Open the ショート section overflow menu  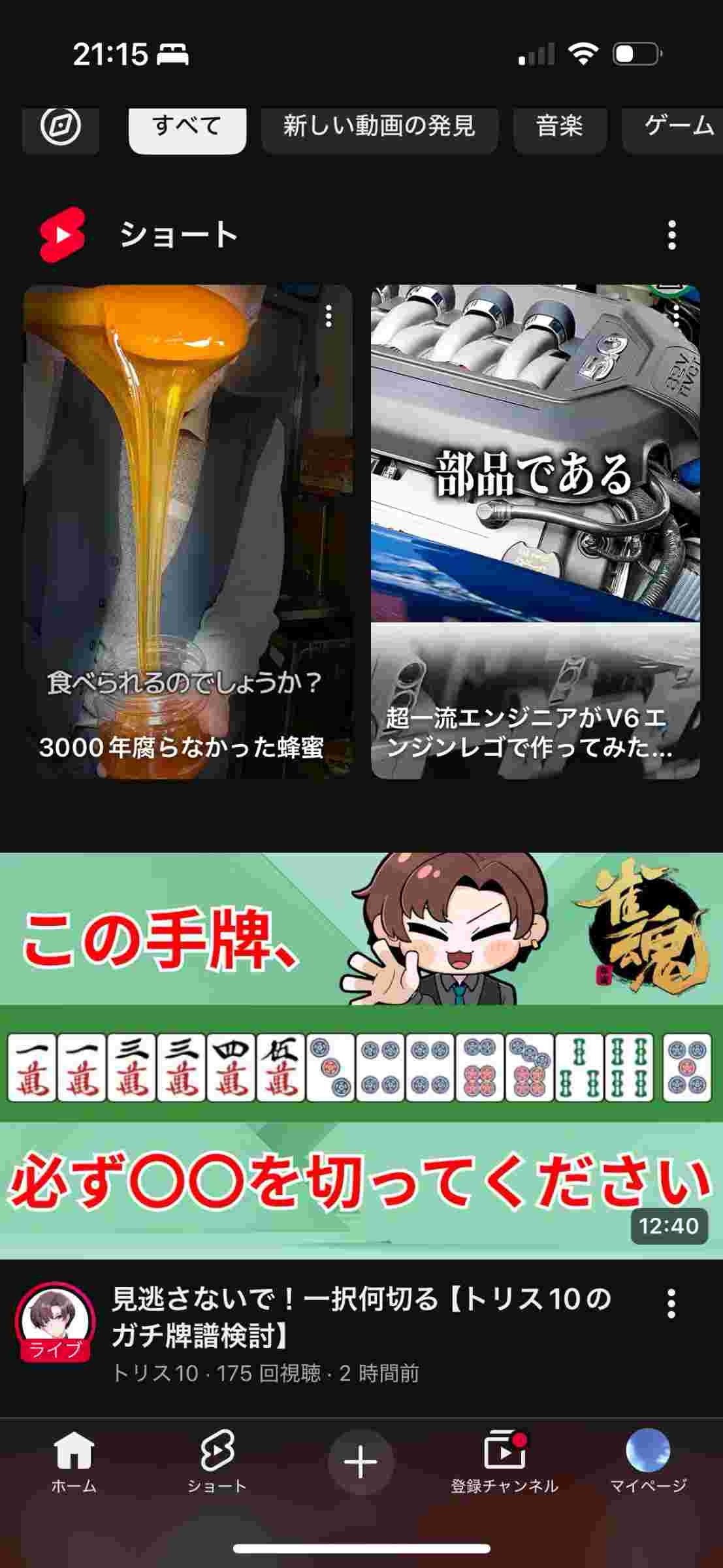click(671, 235)
